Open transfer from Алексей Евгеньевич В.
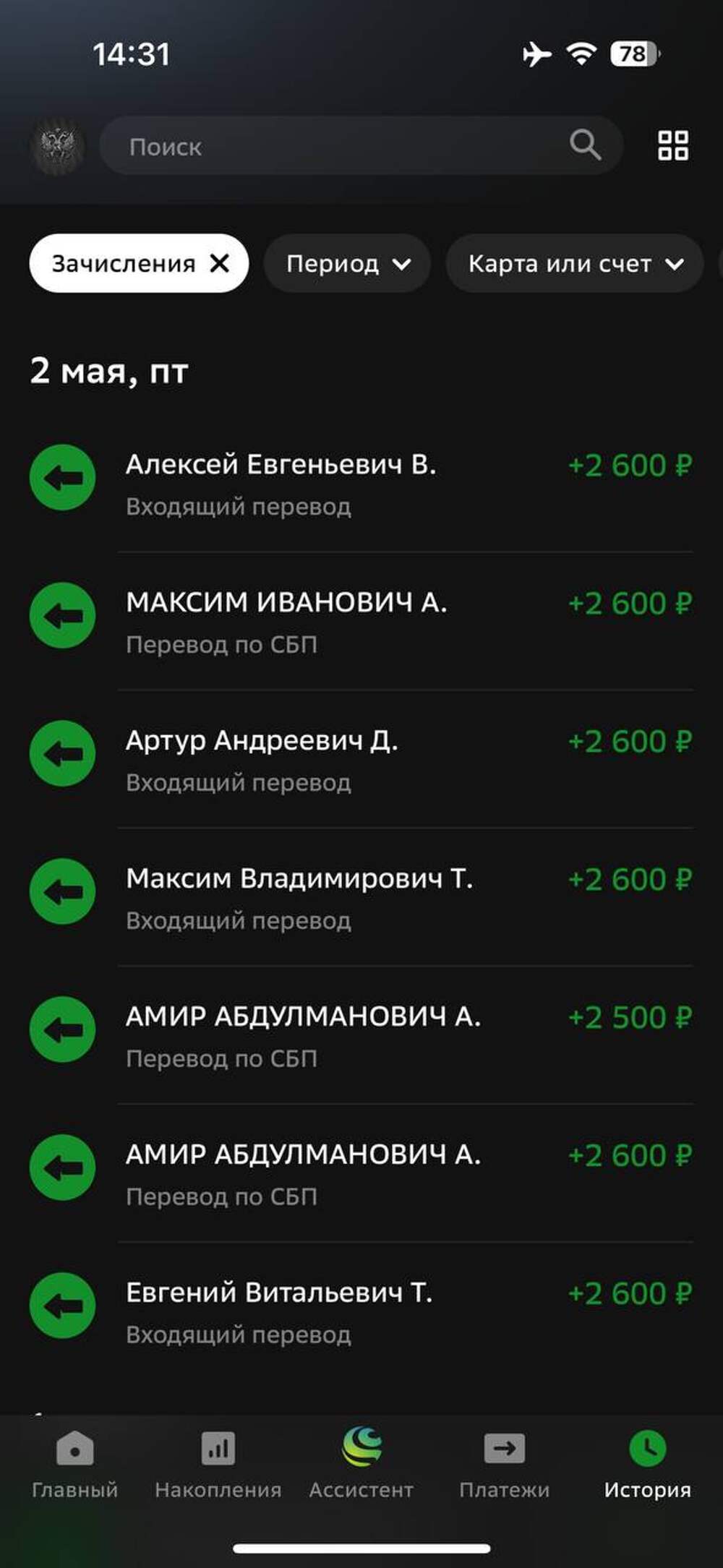The image size is (723, 1568). coord(361,484)
